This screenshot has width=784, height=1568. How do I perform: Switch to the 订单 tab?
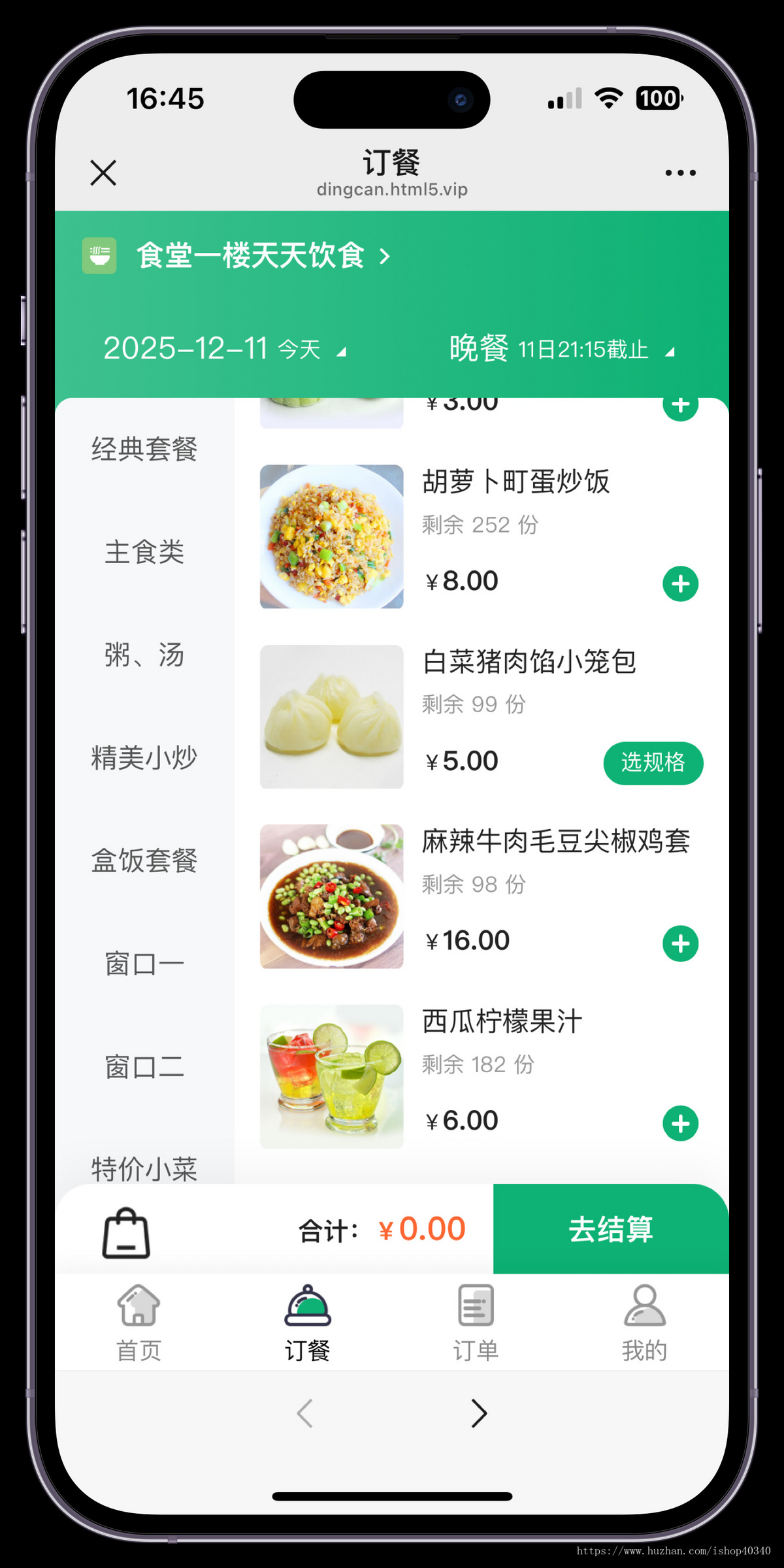tap(476, 1321)
